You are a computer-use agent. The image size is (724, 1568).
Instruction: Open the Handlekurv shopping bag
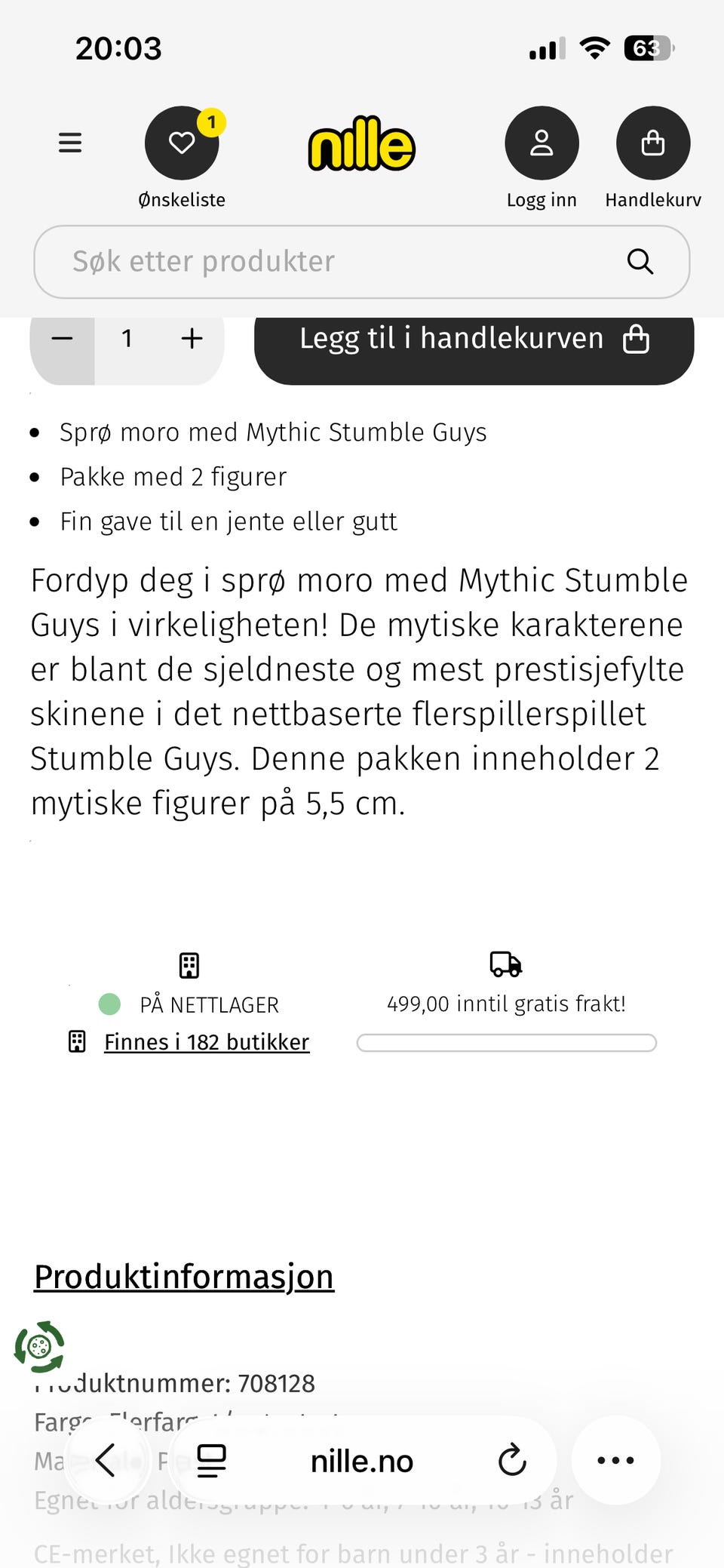point(652,143)
